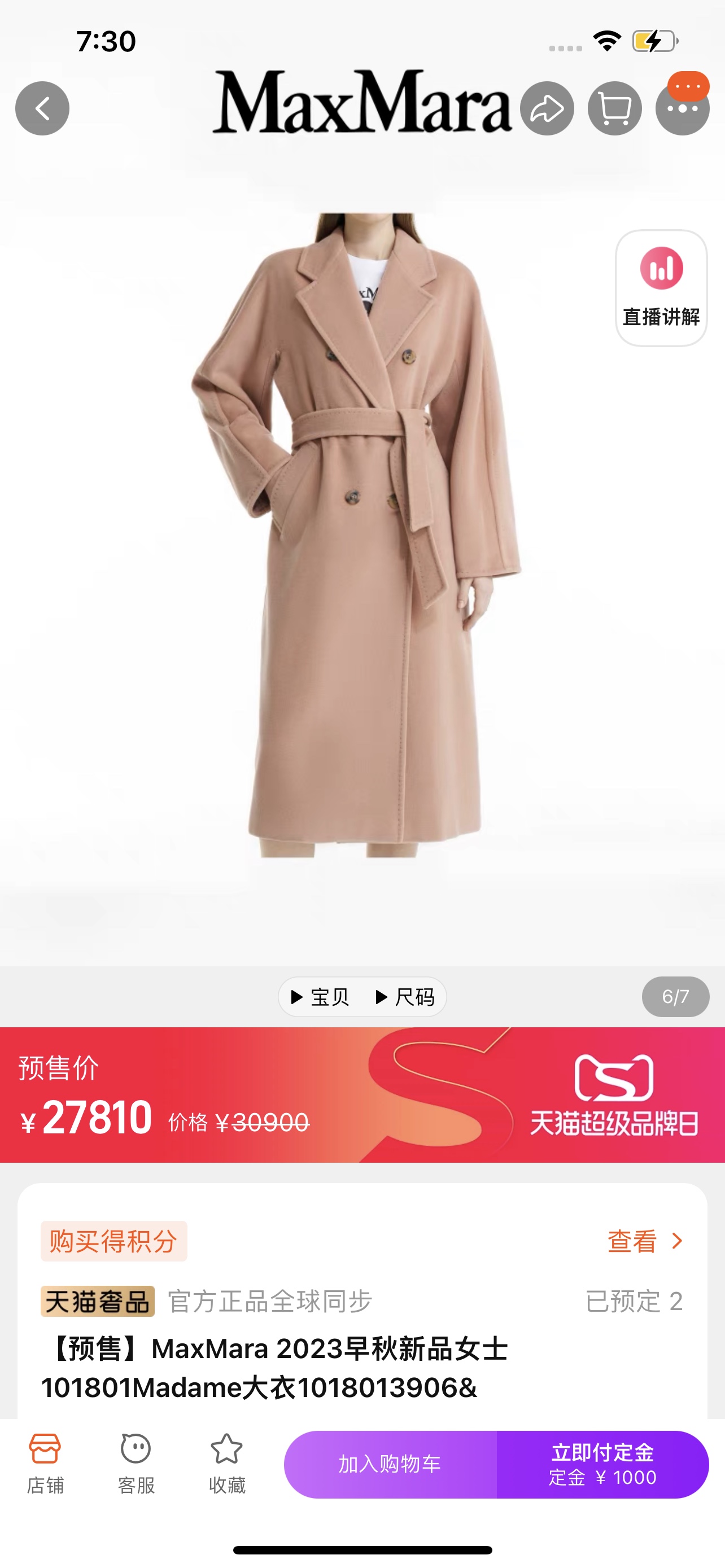Jump to the 宝贝 section

point(321,997)
